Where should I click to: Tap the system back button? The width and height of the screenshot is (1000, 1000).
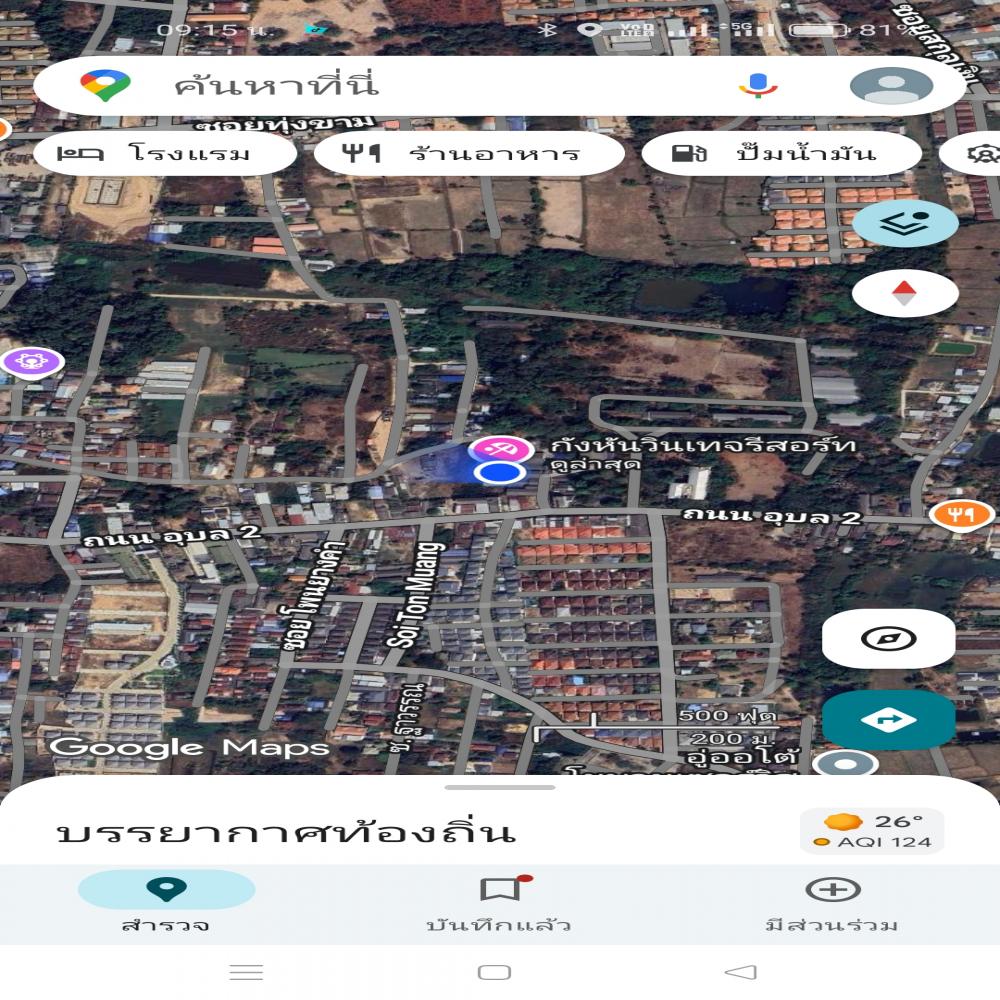pos(740,972)
